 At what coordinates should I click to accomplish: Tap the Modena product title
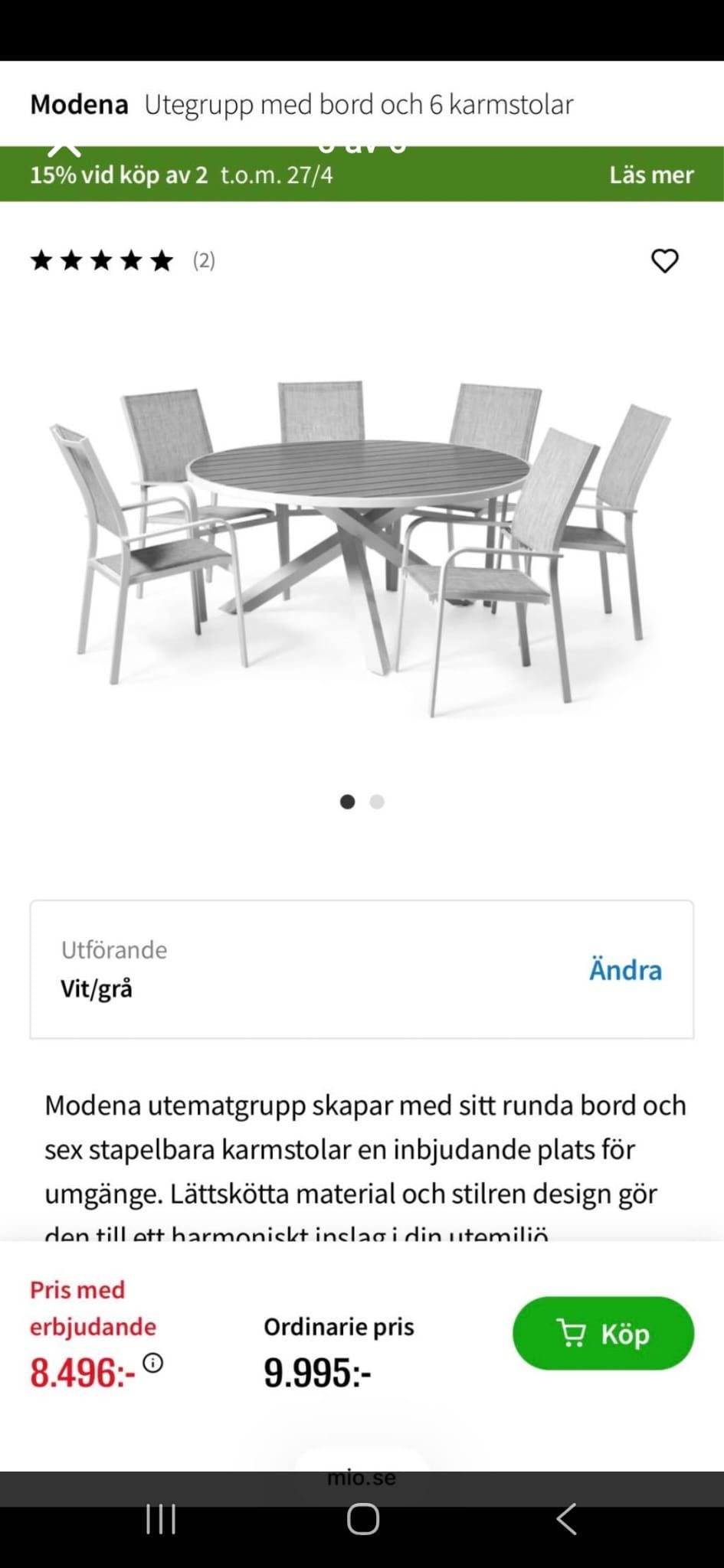pyautogui.click(x=79, y=105)
